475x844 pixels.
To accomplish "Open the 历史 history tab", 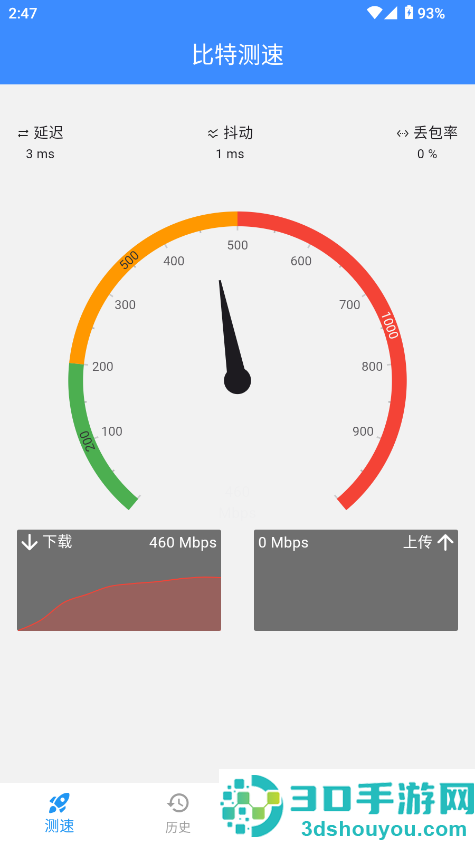I will tap(178, 813).
